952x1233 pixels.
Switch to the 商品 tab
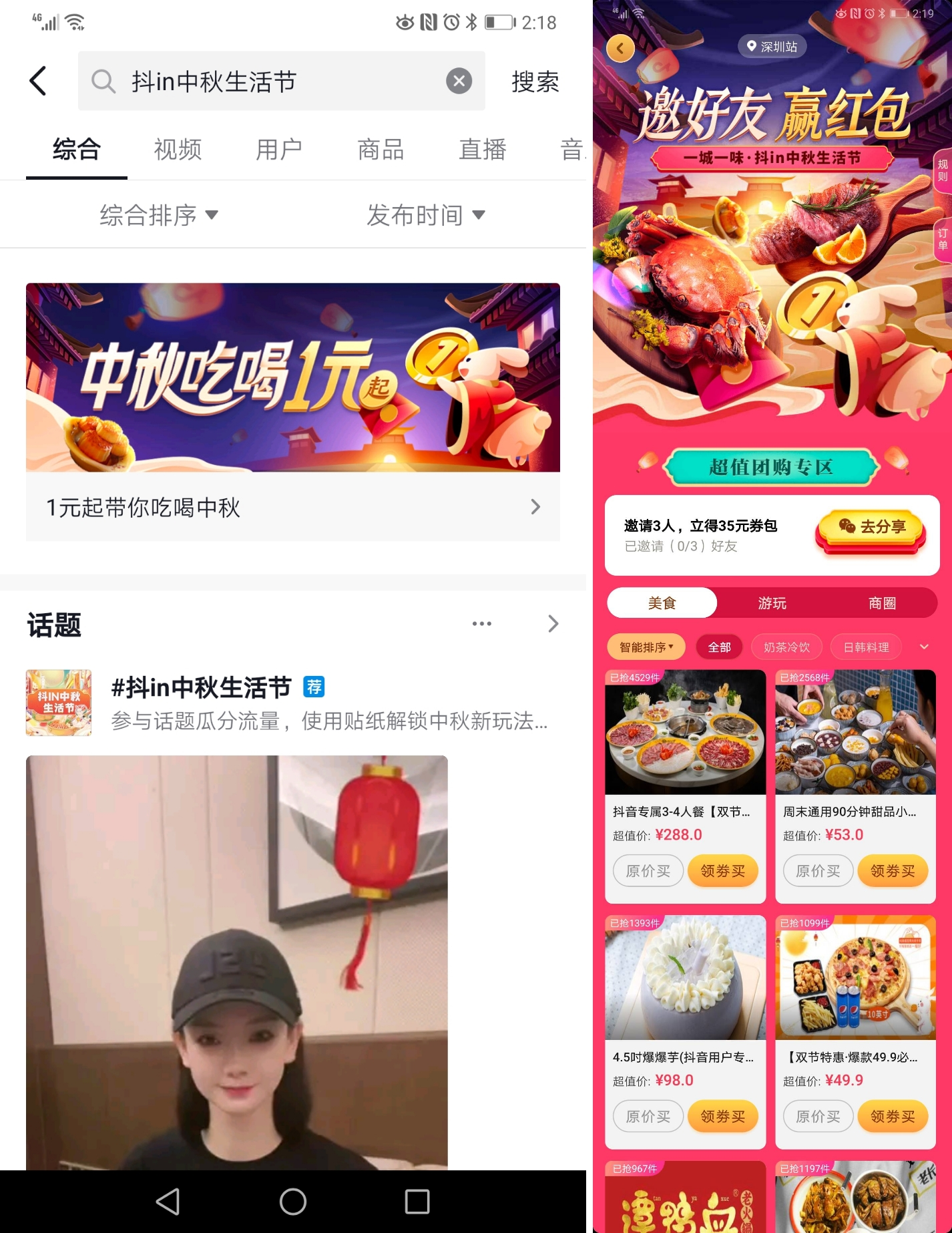[381, 150]
